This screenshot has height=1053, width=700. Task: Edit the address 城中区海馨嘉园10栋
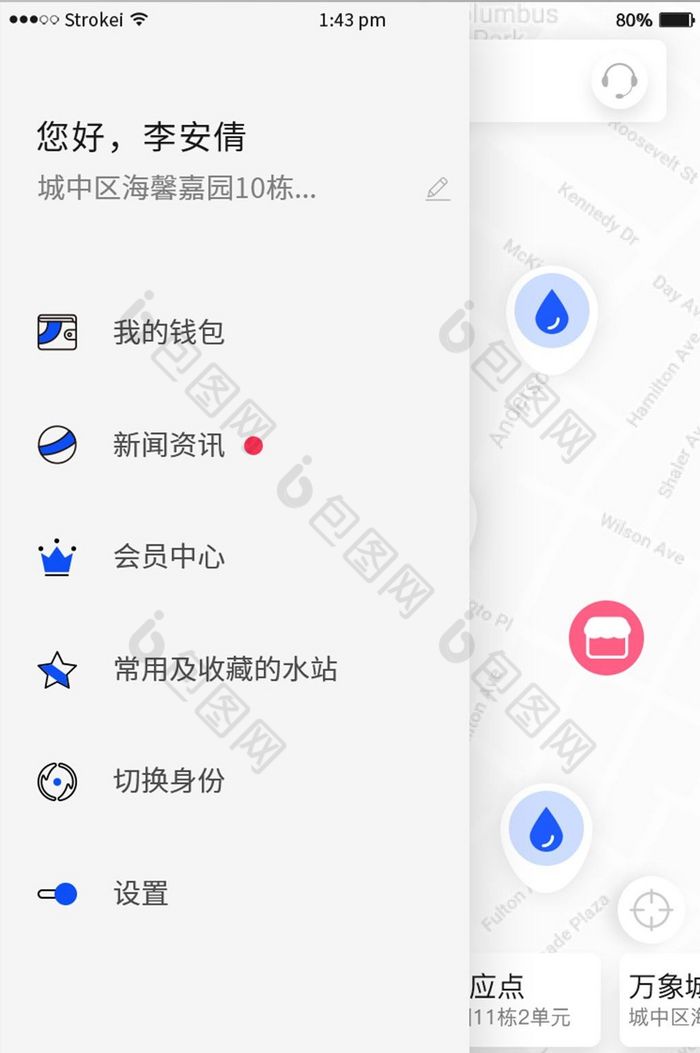(x=437, y=188)
